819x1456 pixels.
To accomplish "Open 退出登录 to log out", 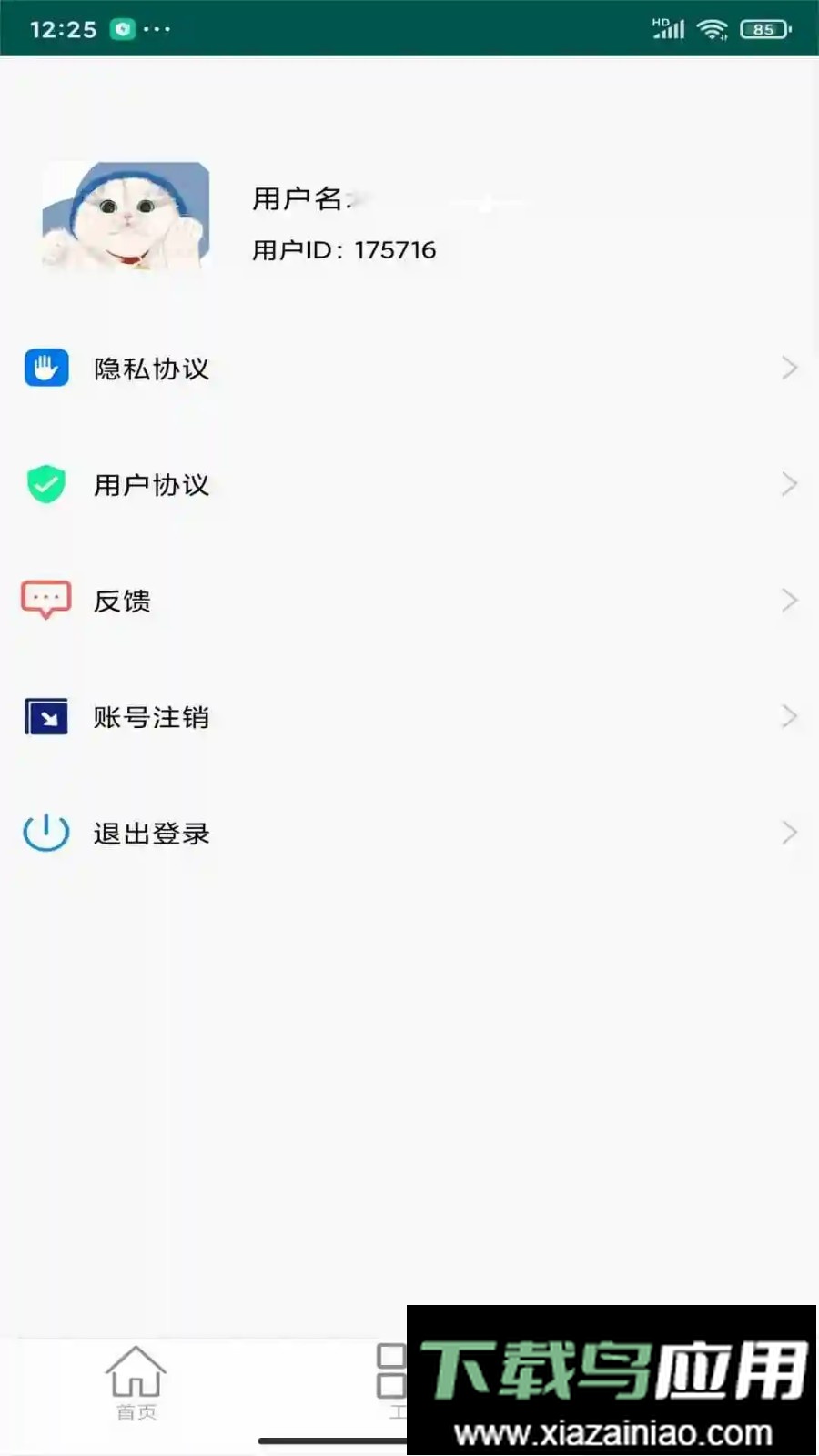I will click(151, 833).
